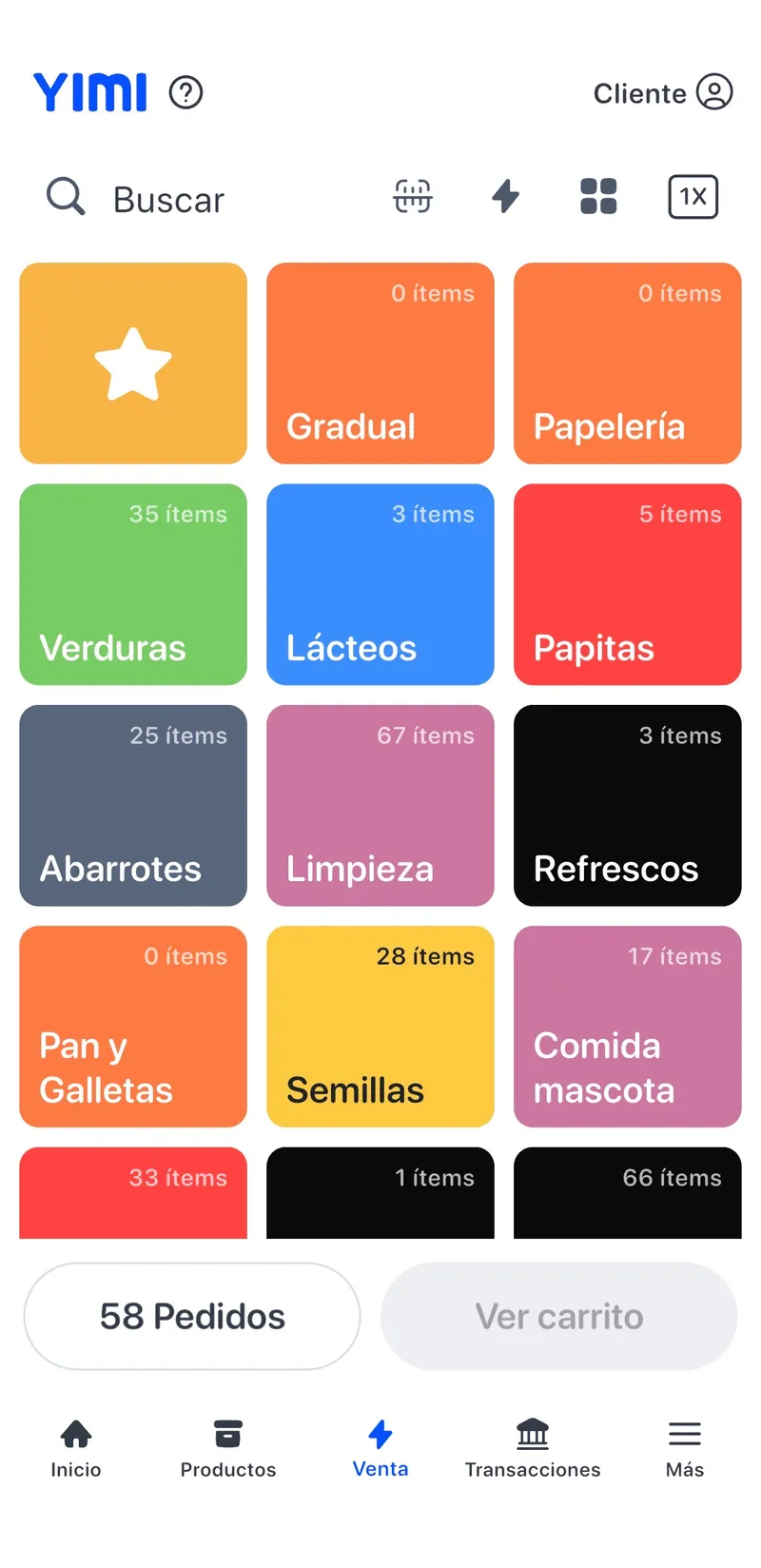Tap the 1X quantity multiplier
The image size is (761, 1568).
click(693, 197)
